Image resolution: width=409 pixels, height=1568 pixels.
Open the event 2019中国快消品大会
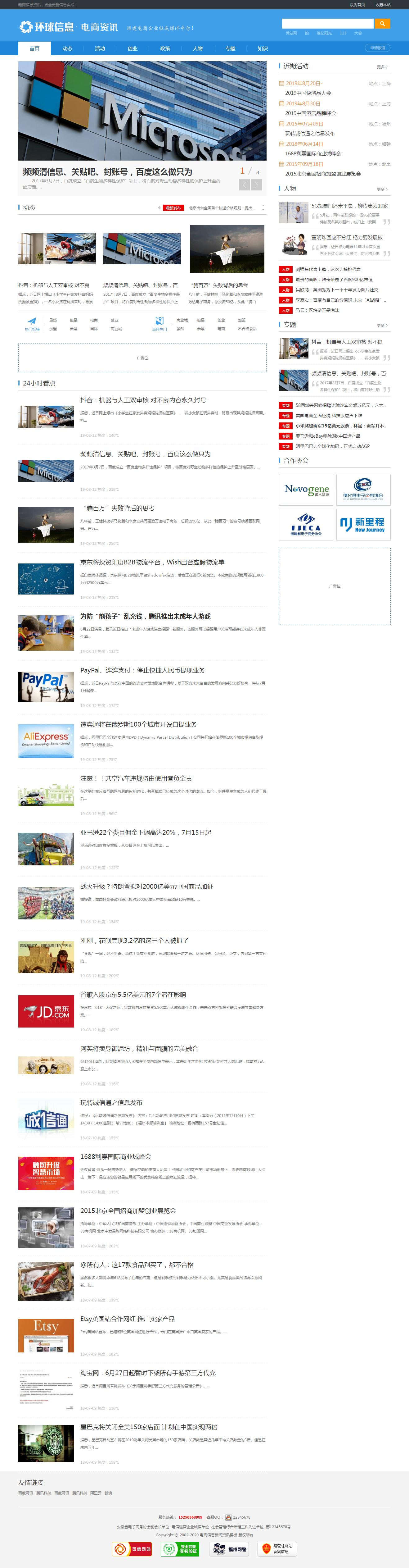(x=308, y=93)
